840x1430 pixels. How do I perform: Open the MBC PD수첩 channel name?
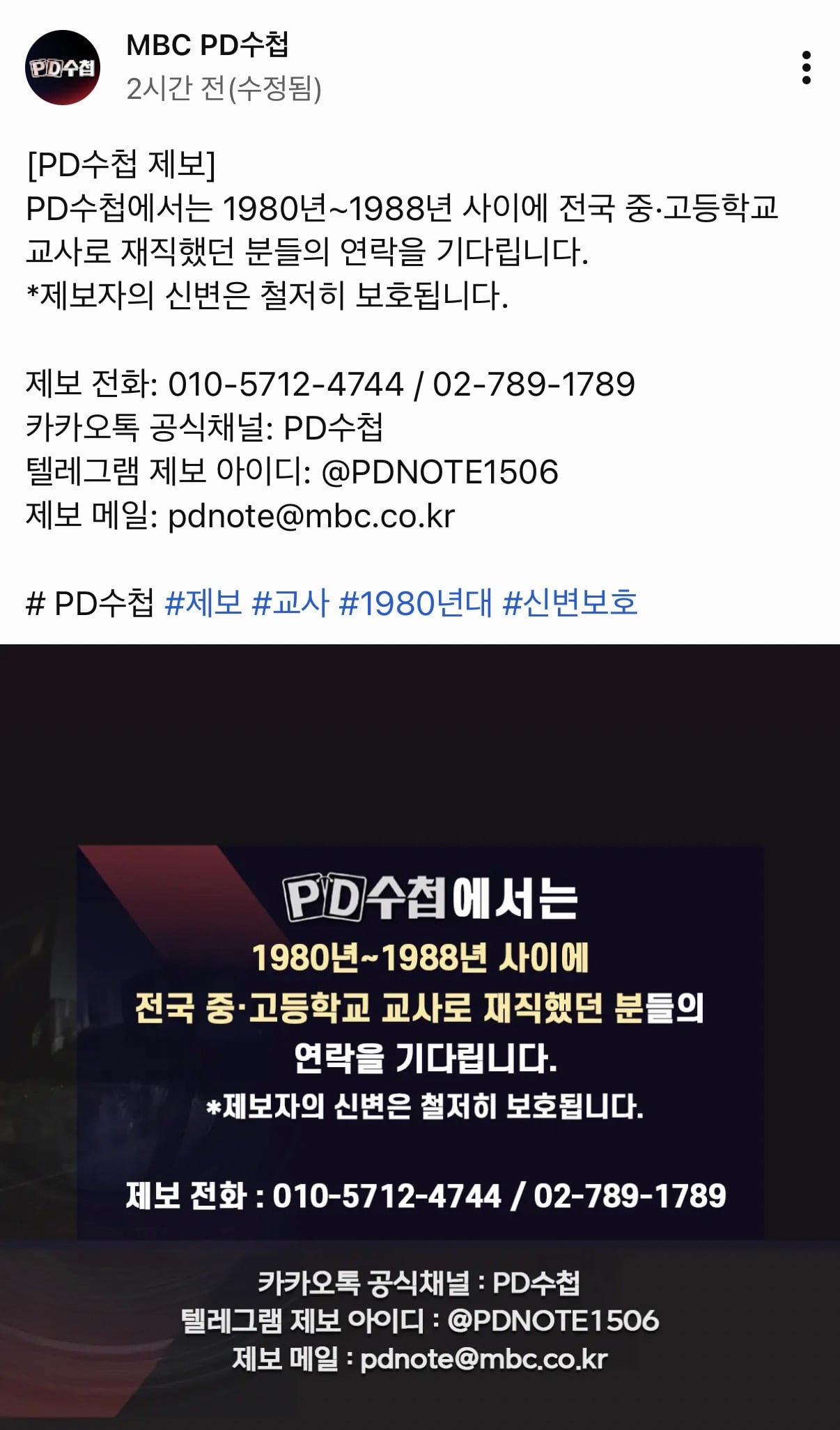tap(208, 45)
